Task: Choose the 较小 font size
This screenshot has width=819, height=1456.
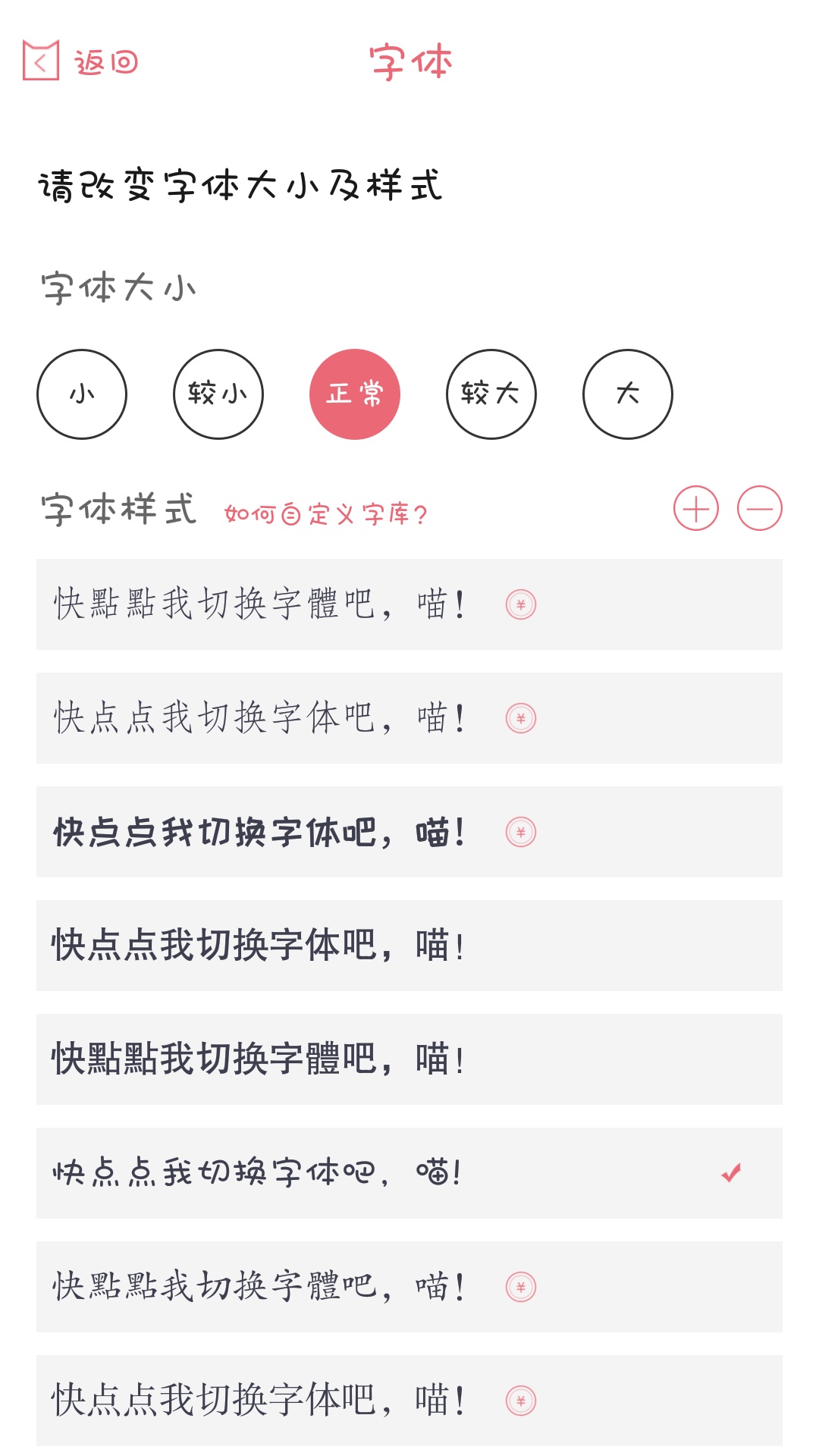Action: point(218,394)
